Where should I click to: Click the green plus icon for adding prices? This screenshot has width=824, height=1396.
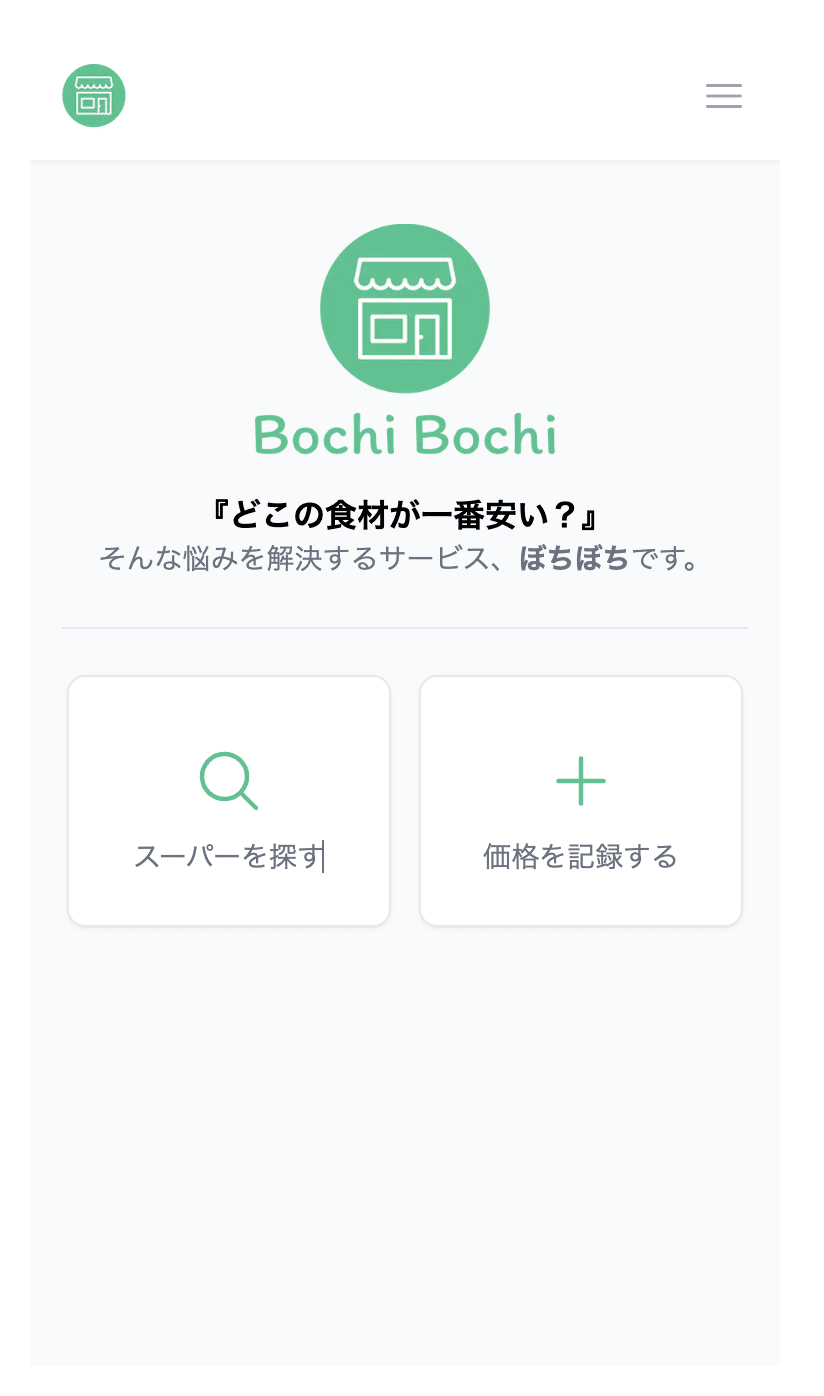click(x=581, y=781)
